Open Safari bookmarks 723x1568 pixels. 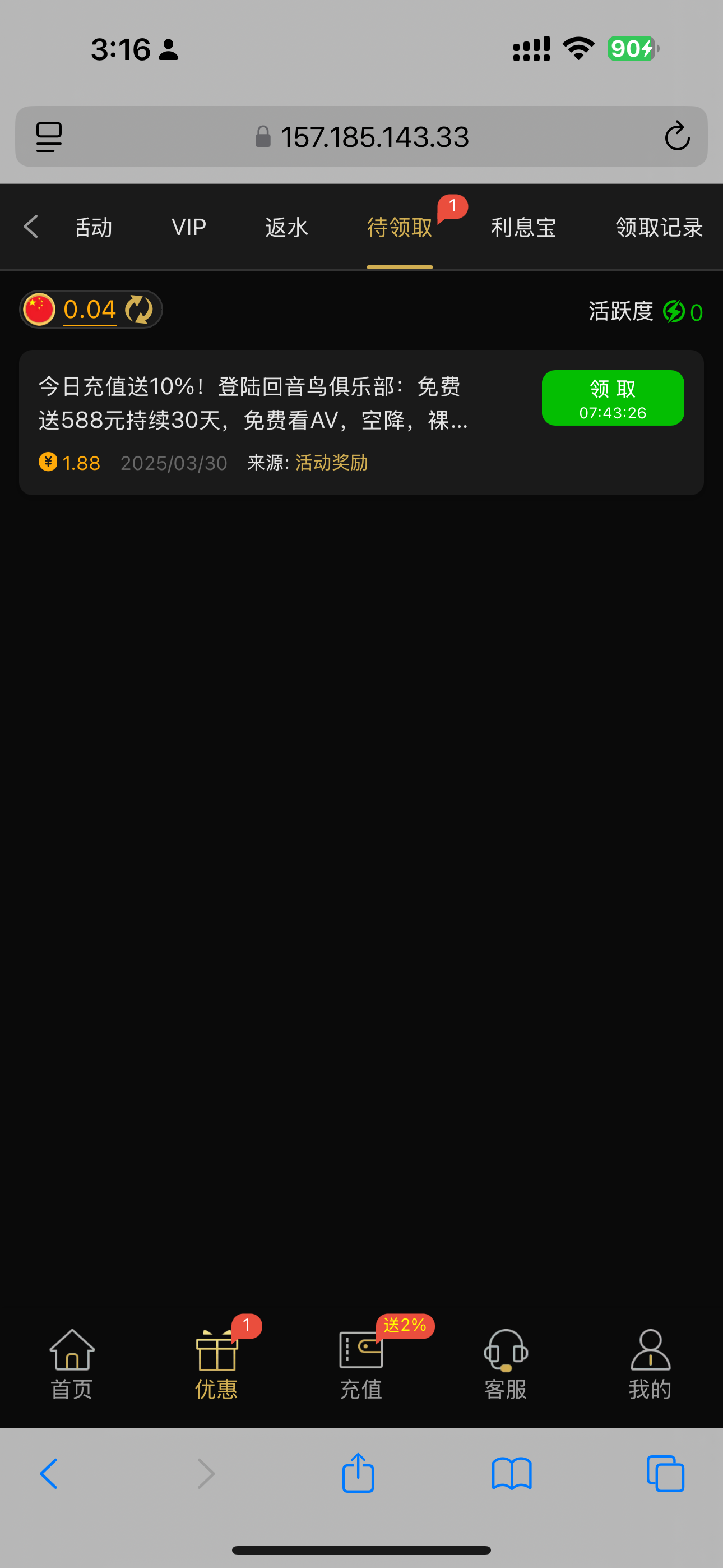511,1473
